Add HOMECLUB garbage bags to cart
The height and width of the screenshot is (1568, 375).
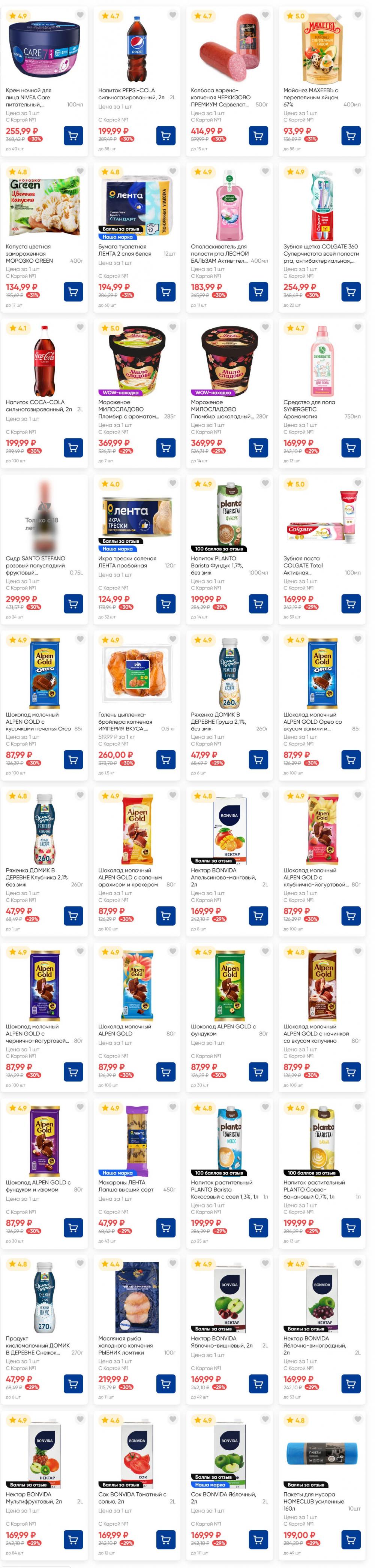351,1540
